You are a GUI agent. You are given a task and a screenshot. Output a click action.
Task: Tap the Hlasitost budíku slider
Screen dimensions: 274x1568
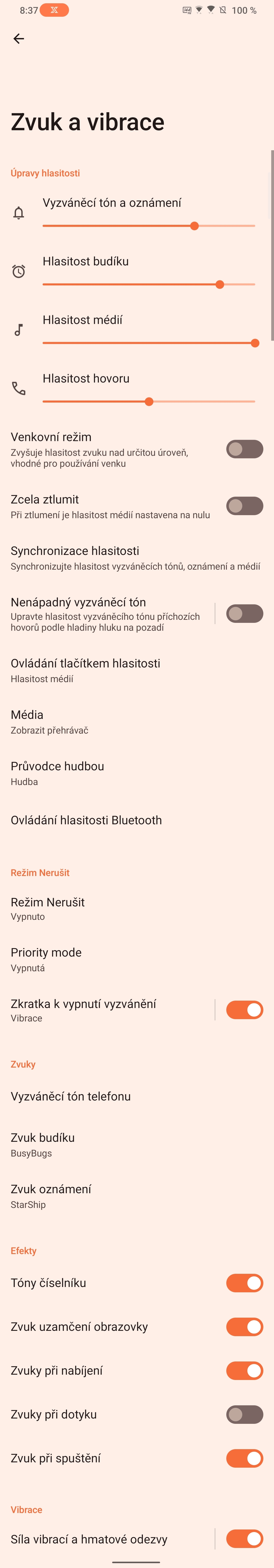[149, 284]
